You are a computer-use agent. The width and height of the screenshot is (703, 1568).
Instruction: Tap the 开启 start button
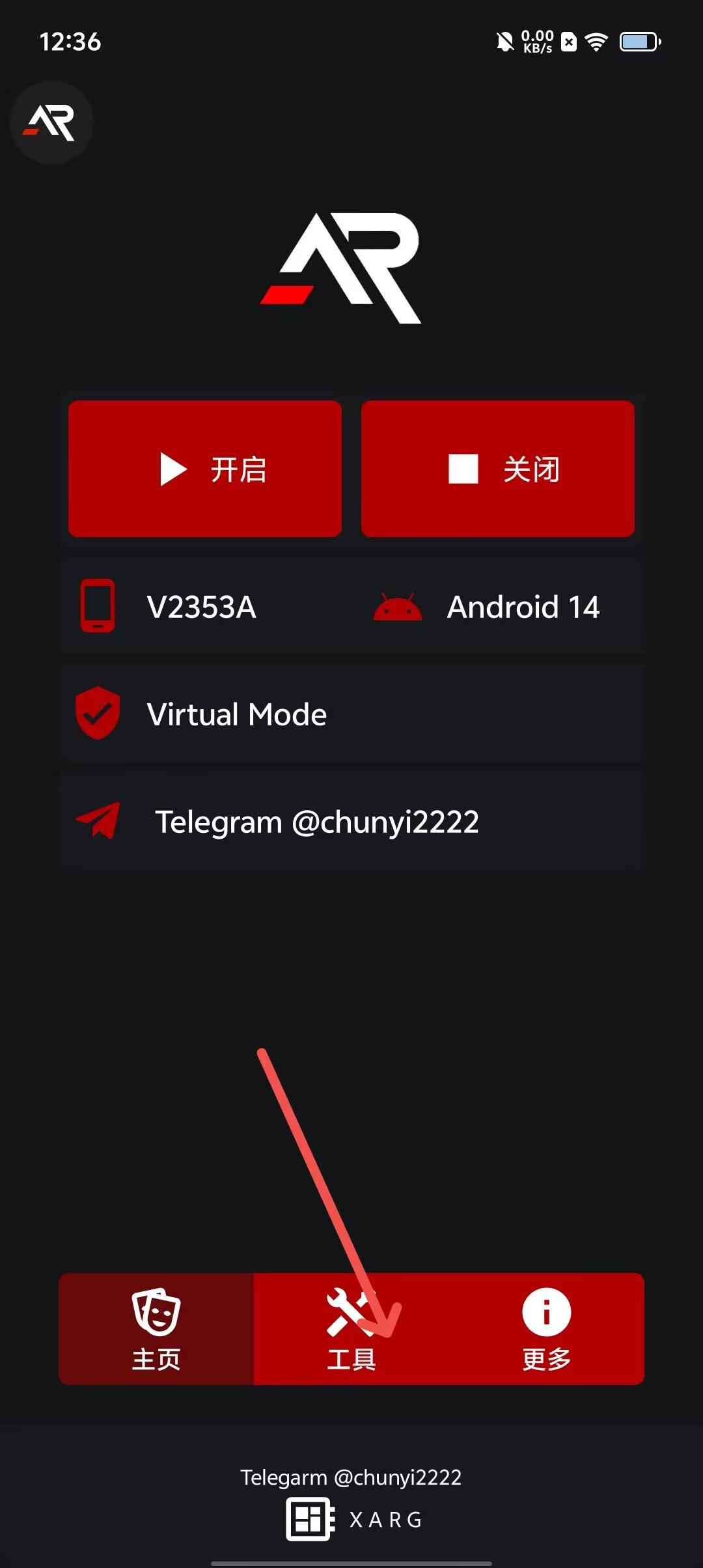pyautogui.click(x=205, y=469)
